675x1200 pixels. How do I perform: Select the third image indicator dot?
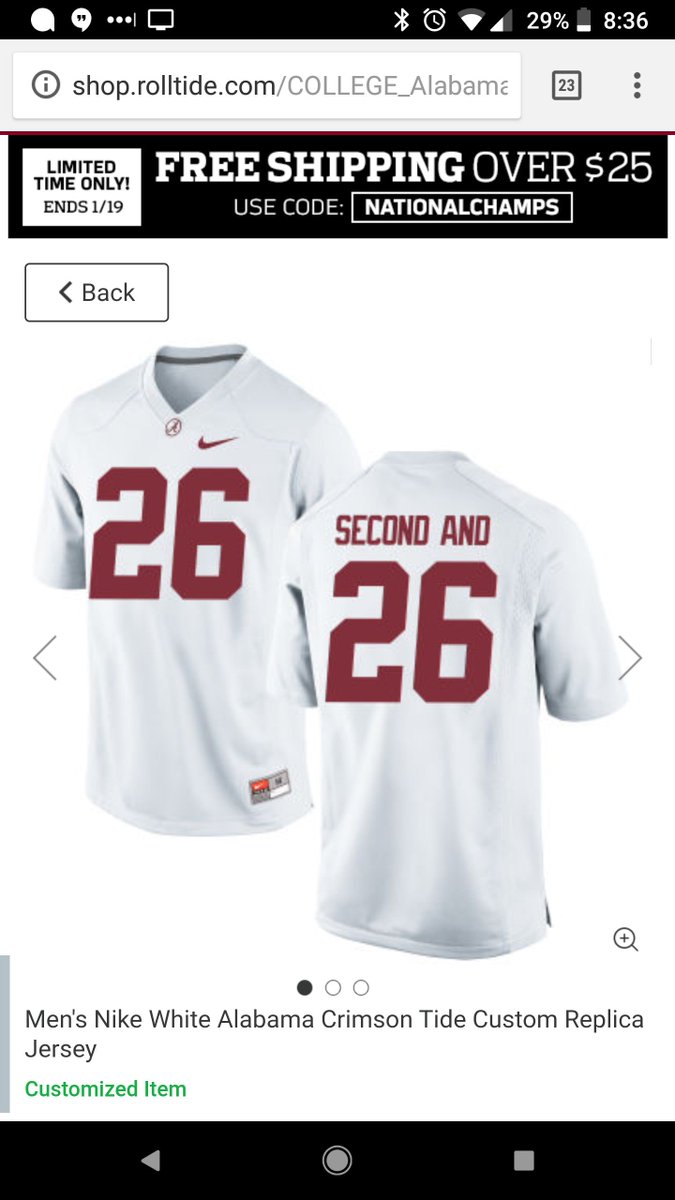coord(361,988)
